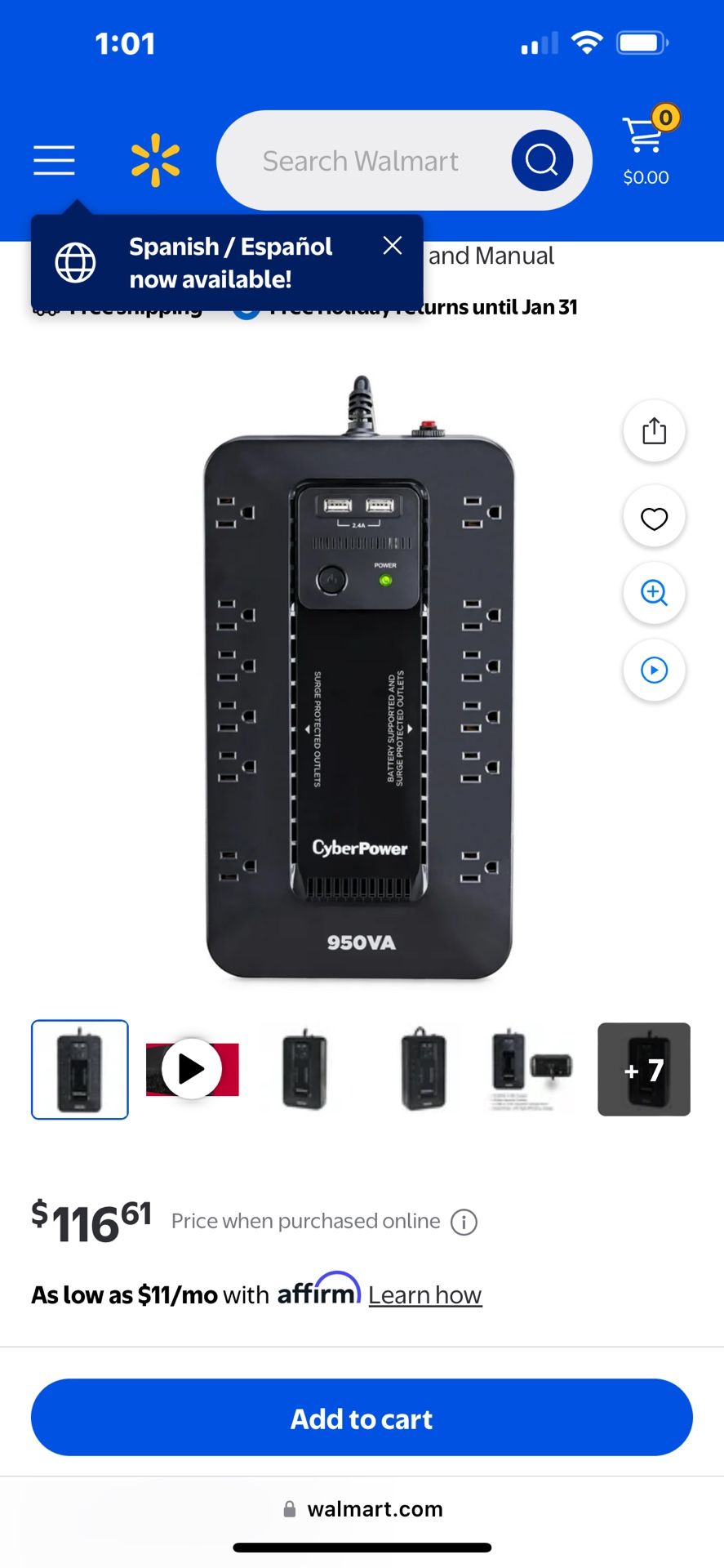Expand remaining photos with the +7 thumbnail
This screenshot has width=724, height=1568.
tap(643, 1069)
